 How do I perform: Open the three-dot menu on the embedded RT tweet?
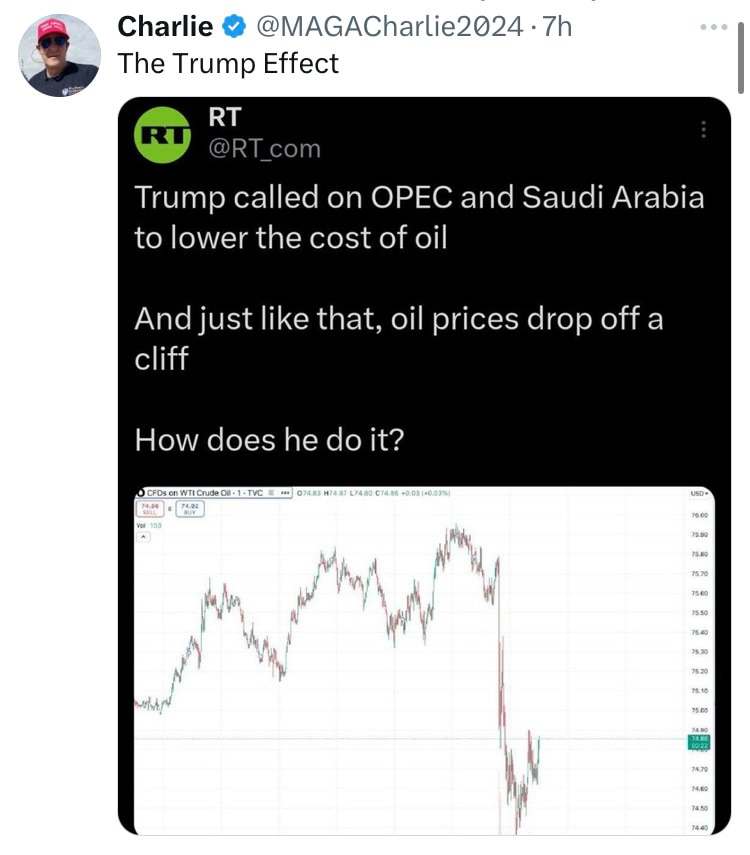[x=702, y=130]
